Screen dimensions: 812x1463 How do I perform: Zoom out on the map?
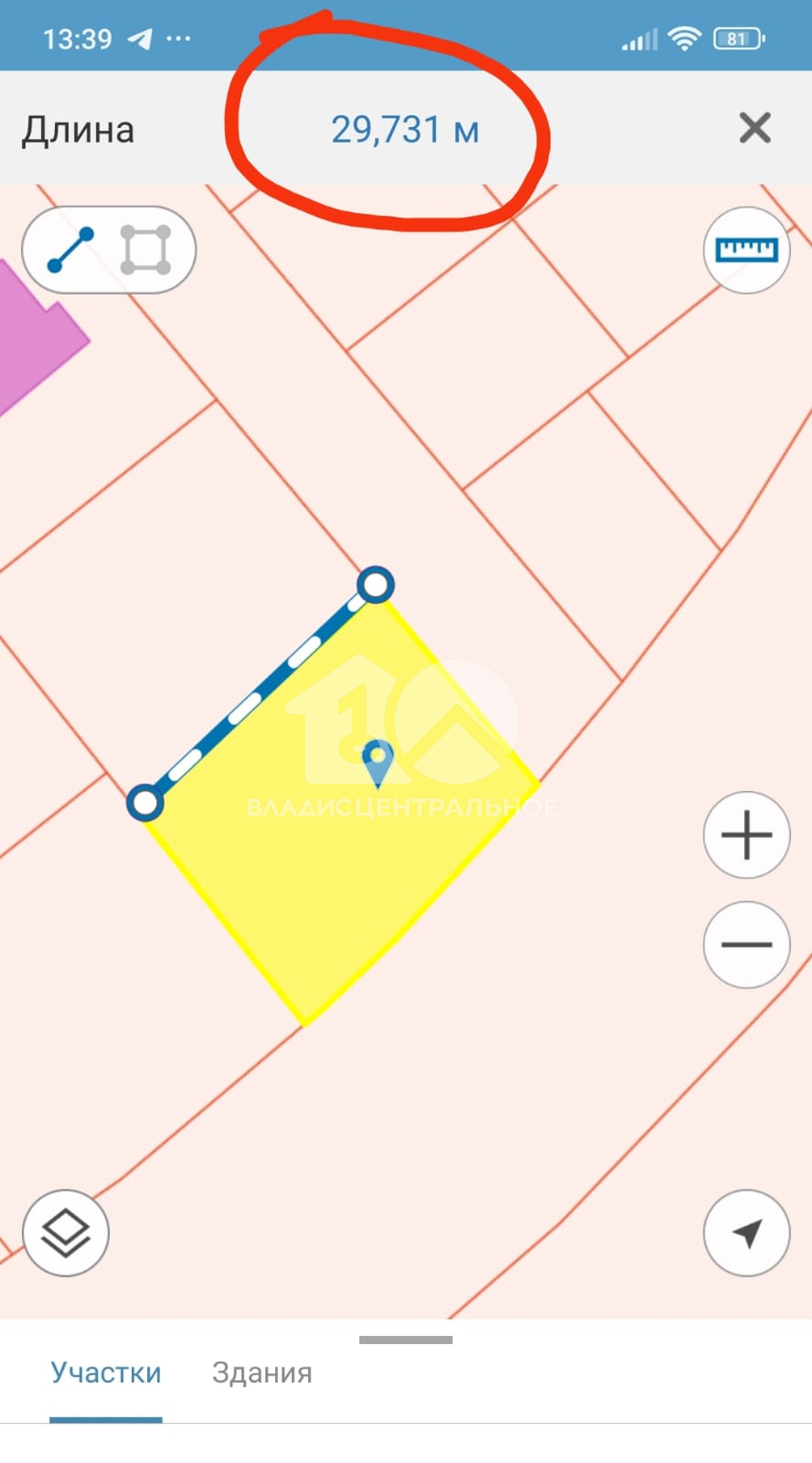(746, 945)
